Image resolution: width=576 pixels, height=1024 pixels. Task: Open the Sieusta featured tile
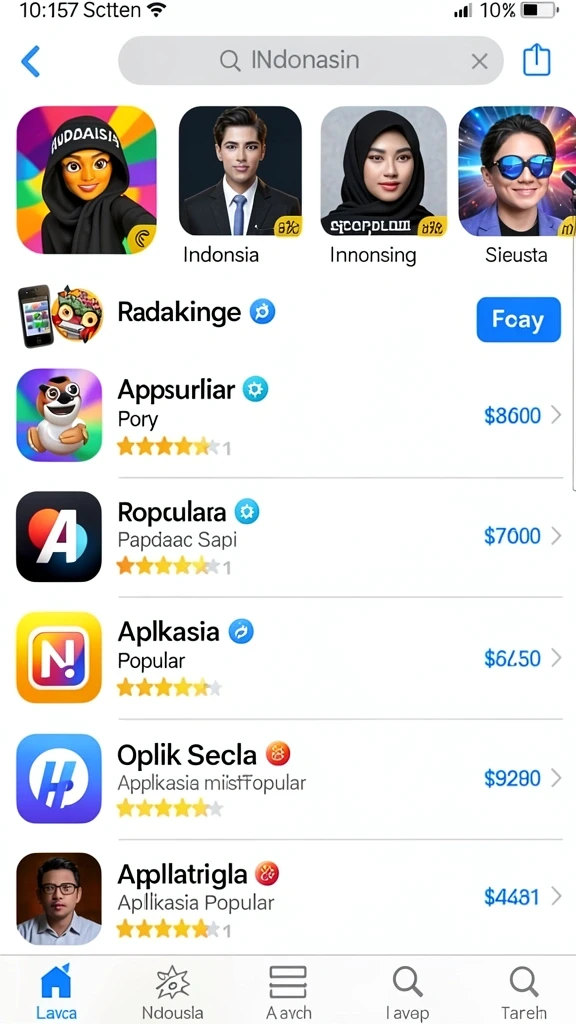click(517, 185)
